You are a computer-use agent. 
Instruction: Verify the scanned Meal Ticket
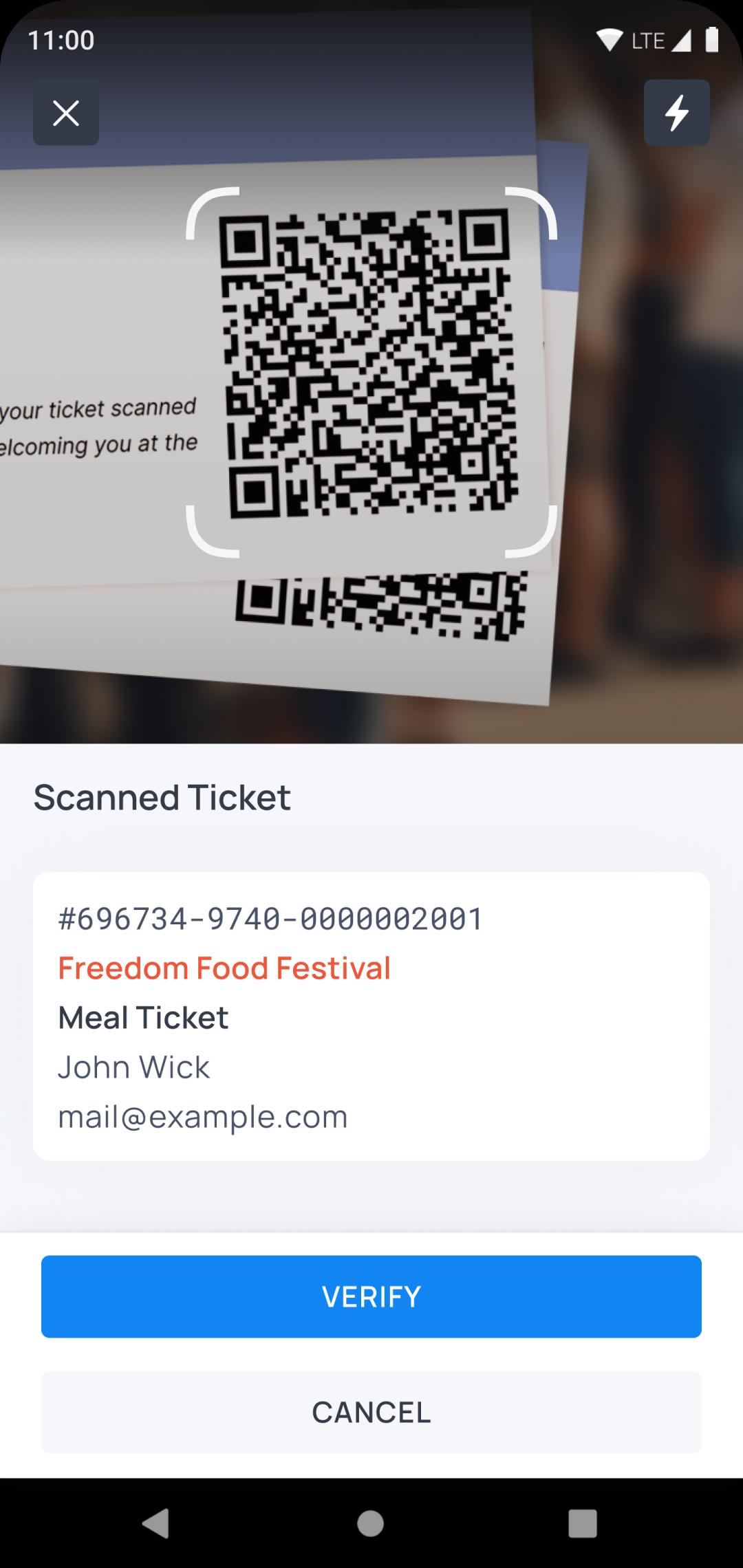pyautogui.click(x=371, y=1296)
